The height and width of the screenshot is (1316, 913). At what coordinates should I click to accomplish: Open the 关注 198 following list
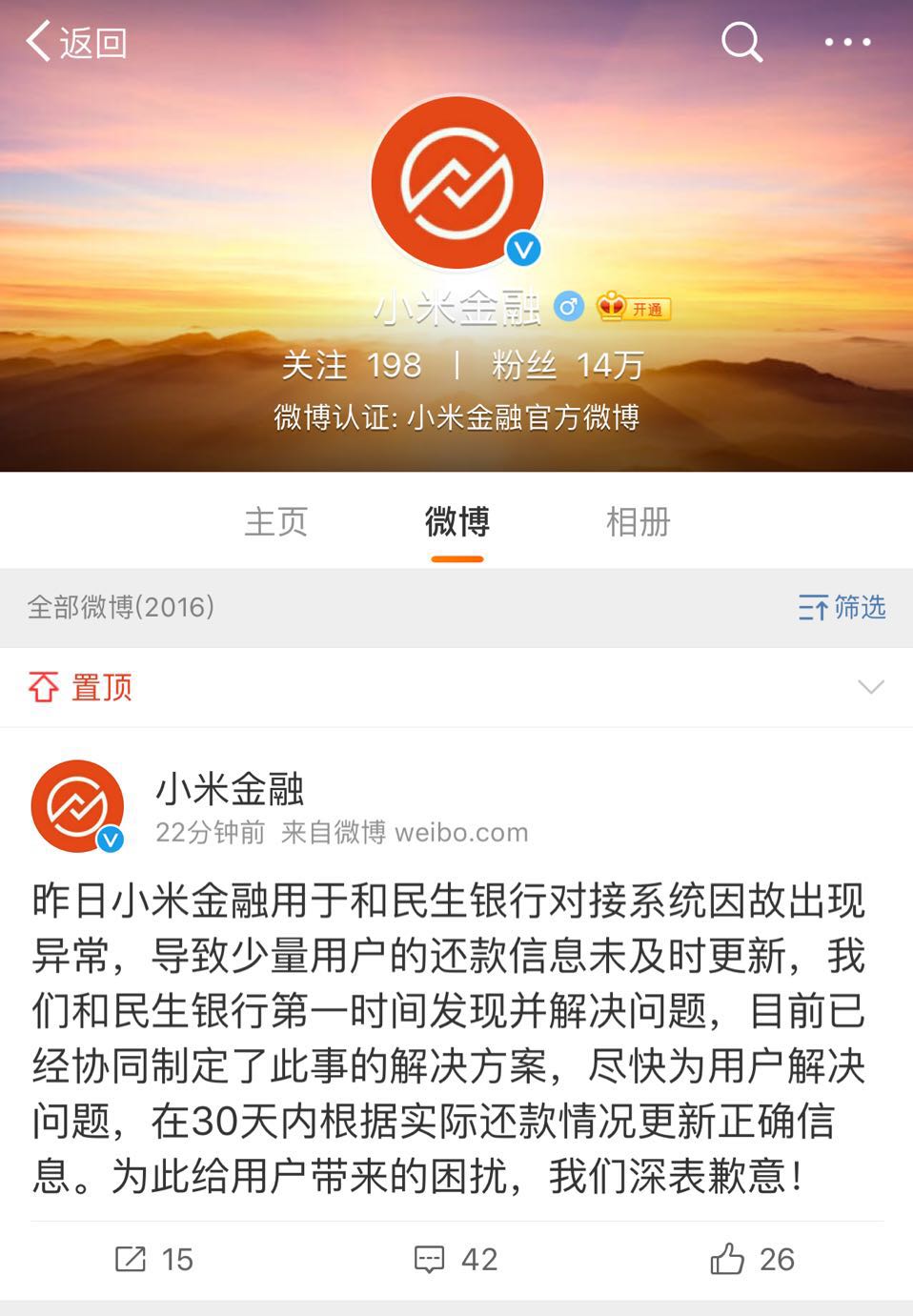click(351, 365)
